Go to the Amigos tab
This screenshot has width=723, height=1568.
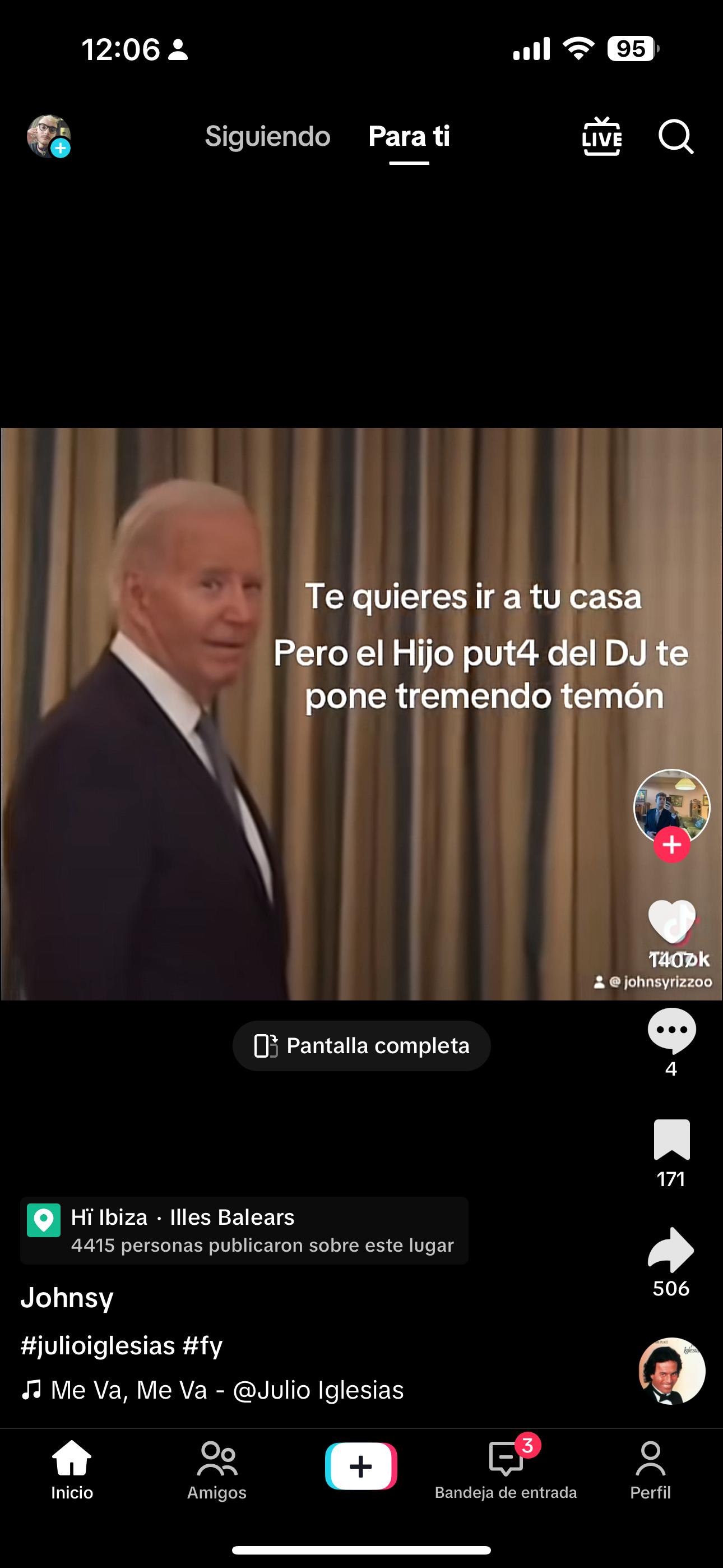coord(217,1469)
